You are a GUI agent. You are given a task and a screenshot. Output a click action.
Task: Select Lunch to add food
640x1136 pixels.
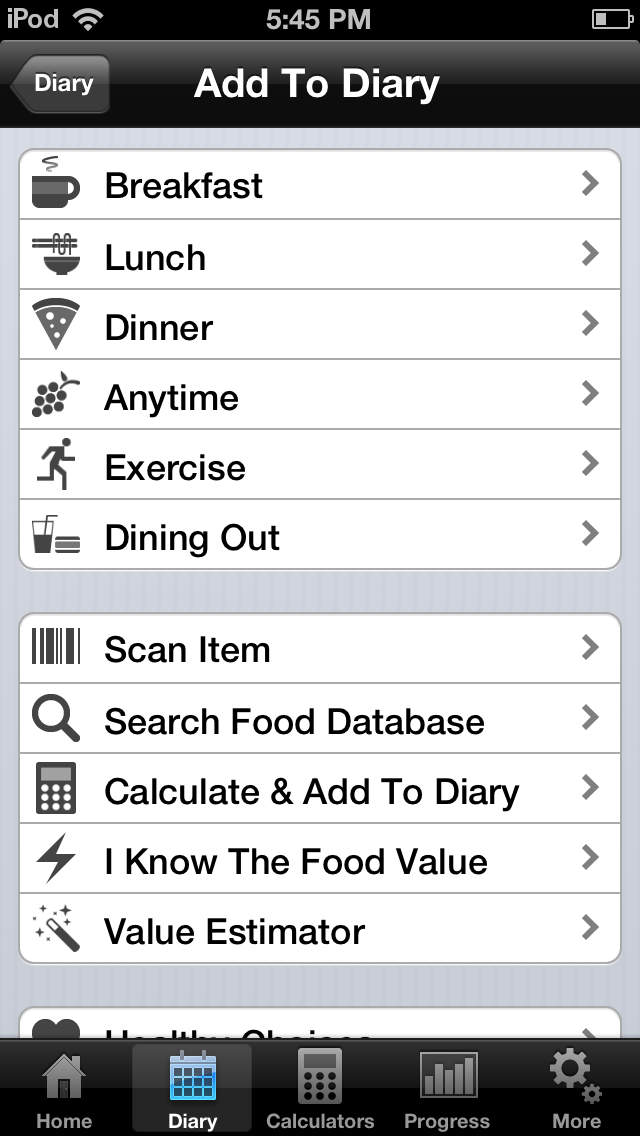pyautogui.click(x=320, y=256)
